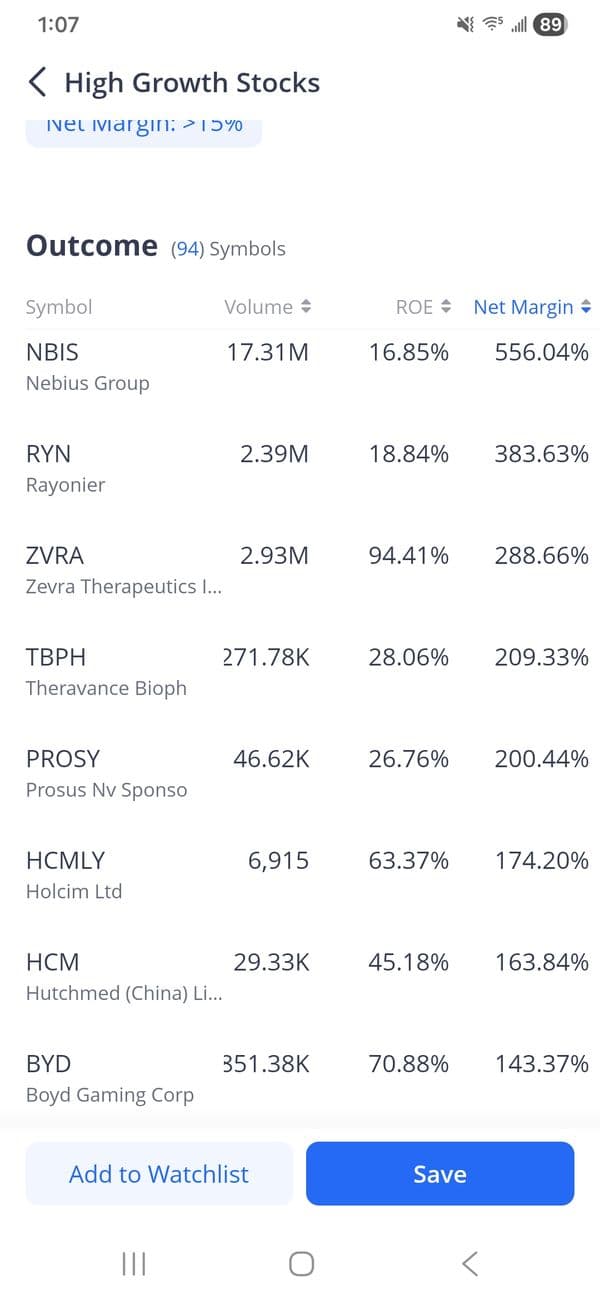
Task: Open recent apps from the navigation bar
Action: (x=133, y=1264)
